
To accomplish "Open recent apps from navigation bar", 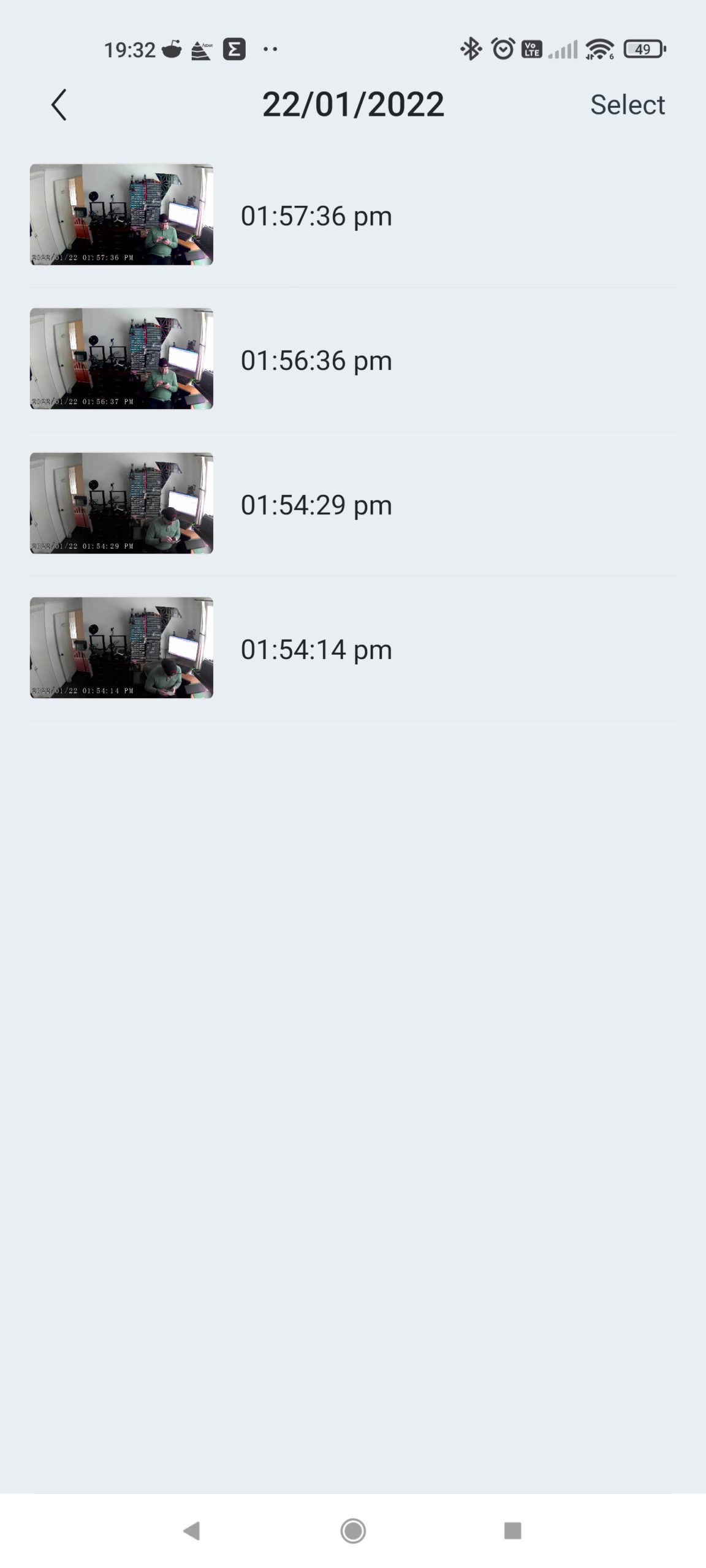I will pos(512,1531).
